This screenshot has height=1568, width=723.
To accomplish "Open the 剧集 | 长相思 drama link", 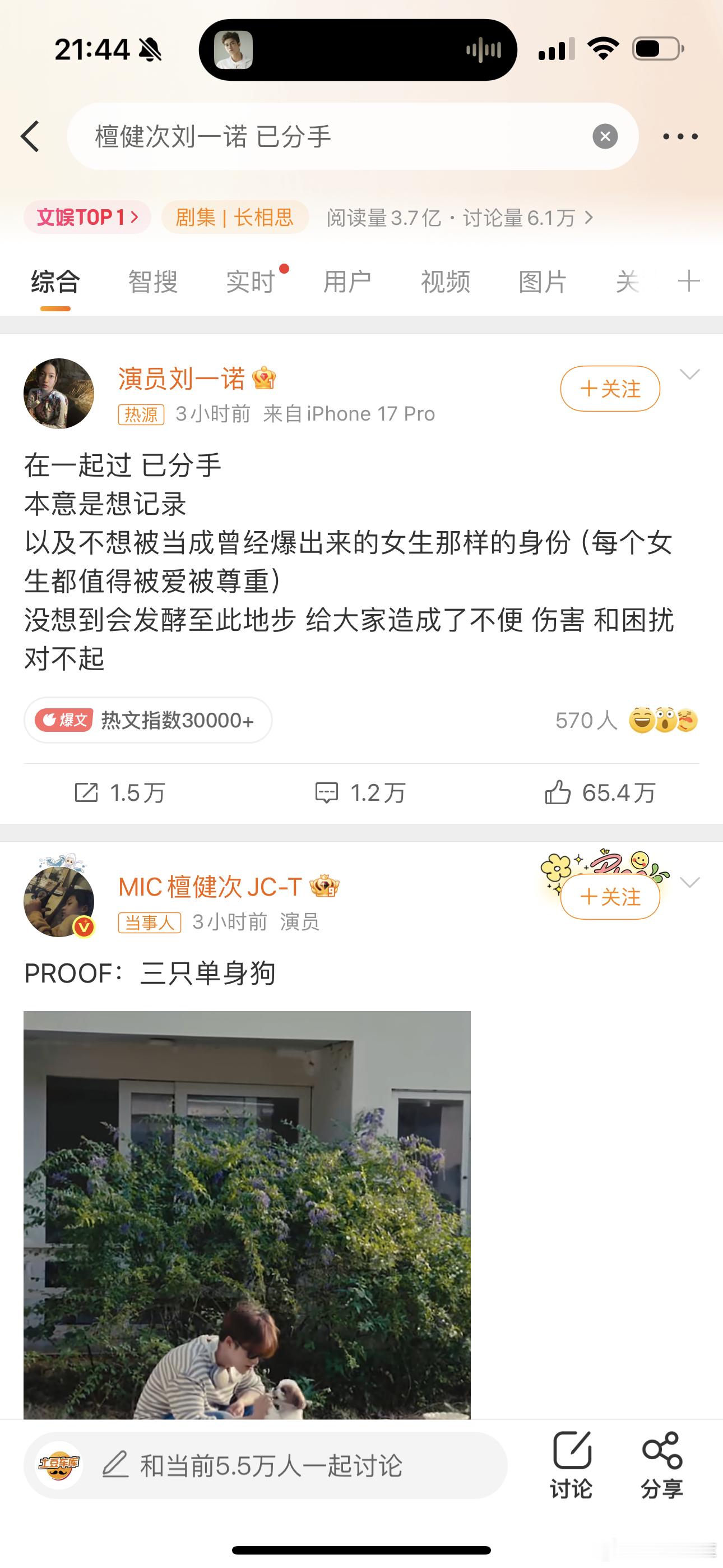I will (x=233, y=217).
